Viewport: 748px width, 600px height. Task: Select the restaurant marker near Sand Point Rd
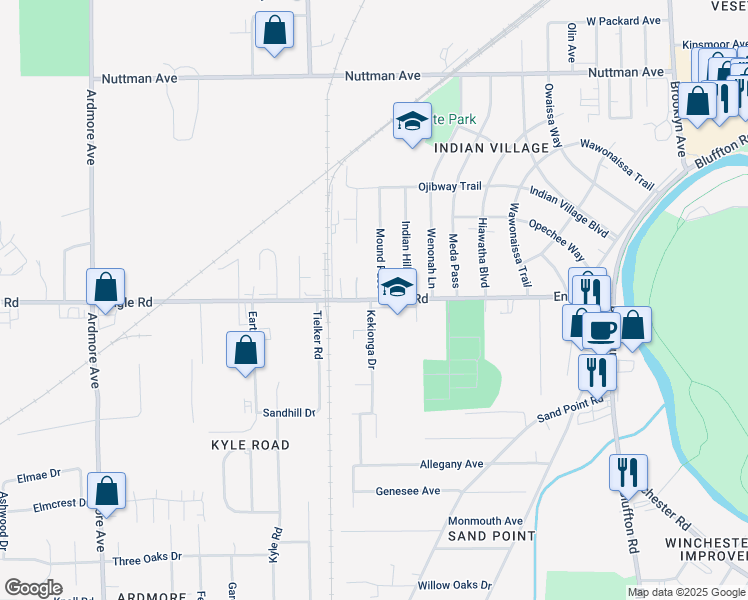(597, 372)
